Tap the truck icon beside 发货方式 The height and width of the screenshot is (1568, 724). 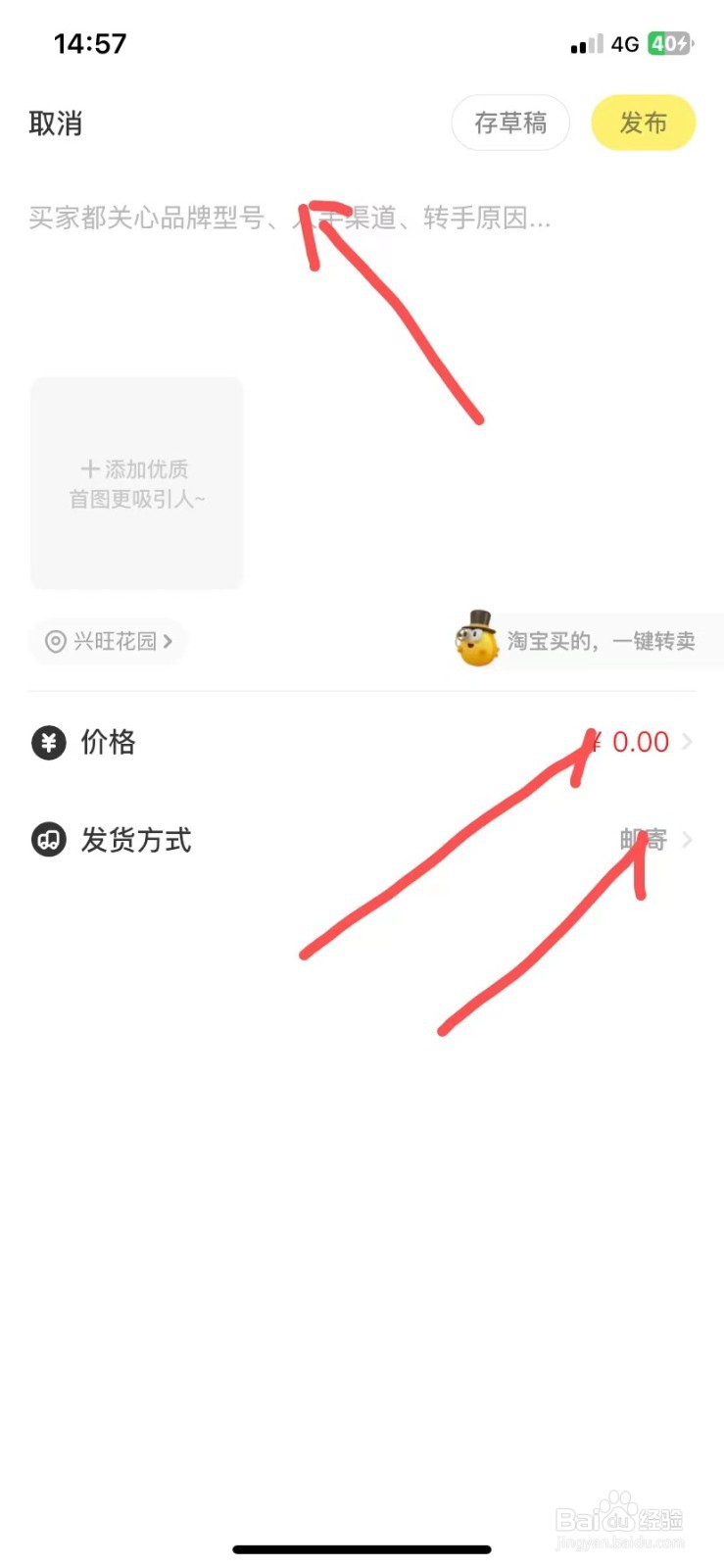pyautogui.click(x=48, y=840)
